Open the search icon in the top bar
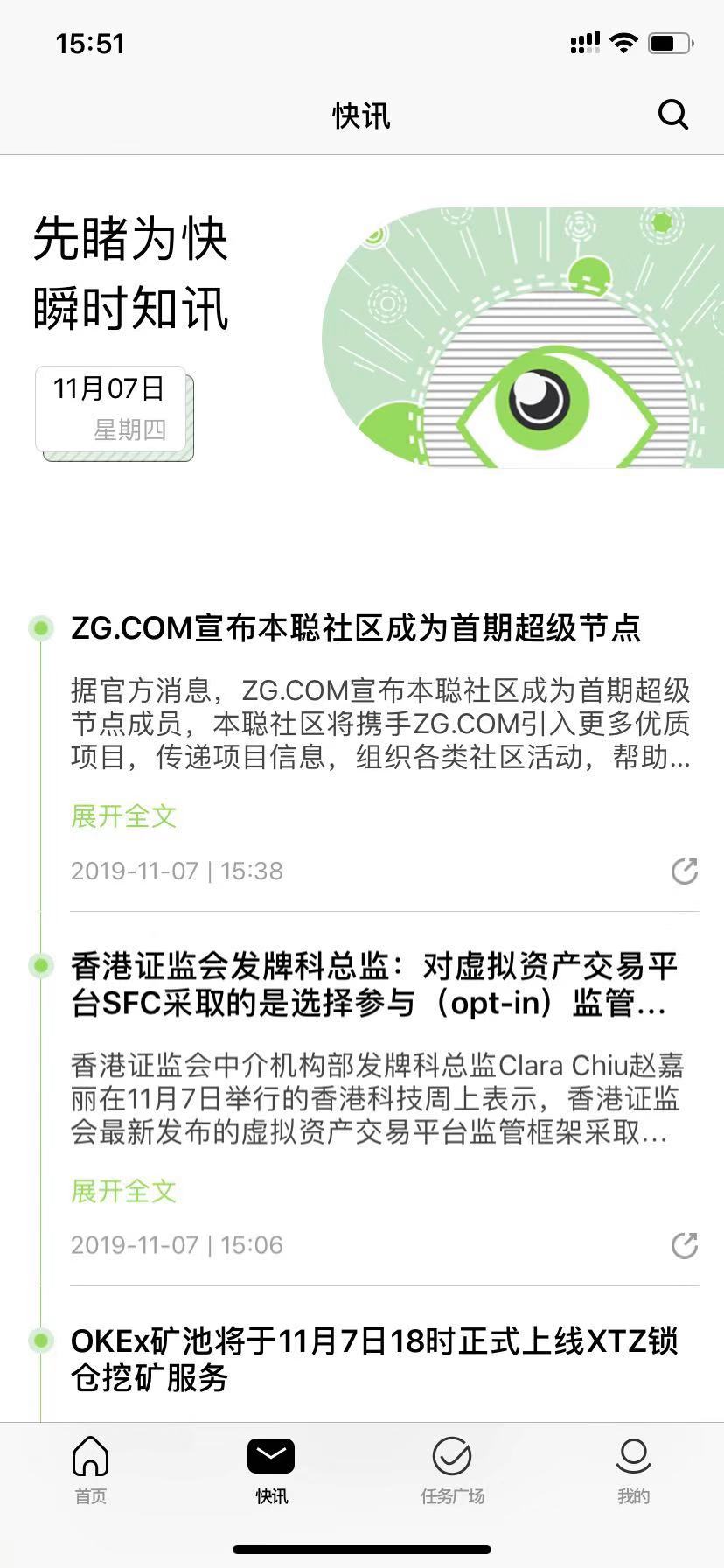The width and height of the screenshot is (724, 1568). point(672,115)
